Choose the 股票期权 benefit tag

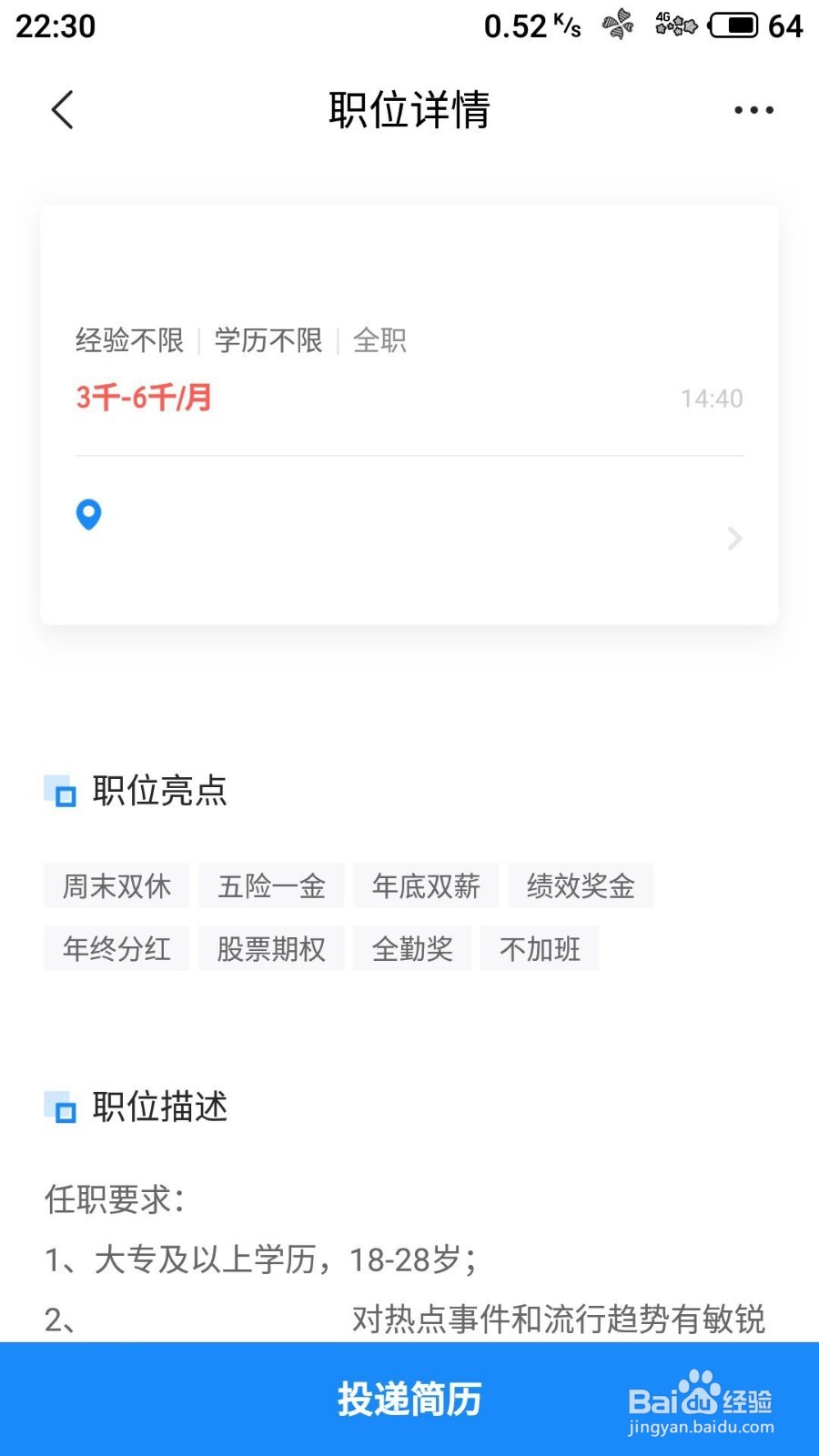pos(271,948)
